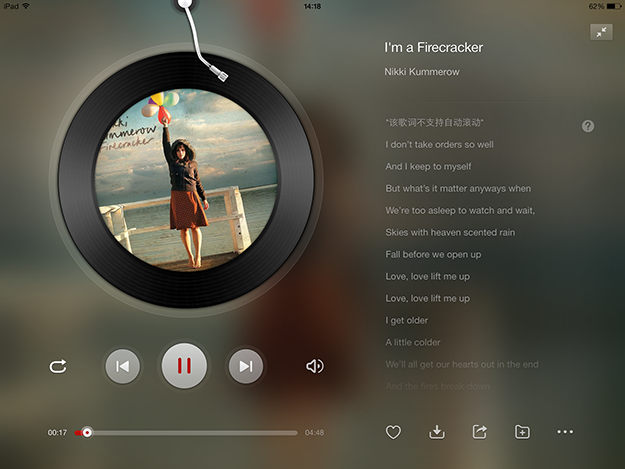This screenshot has height=469, width=625.
Task: Like this song with the heart
Action: 393,432
